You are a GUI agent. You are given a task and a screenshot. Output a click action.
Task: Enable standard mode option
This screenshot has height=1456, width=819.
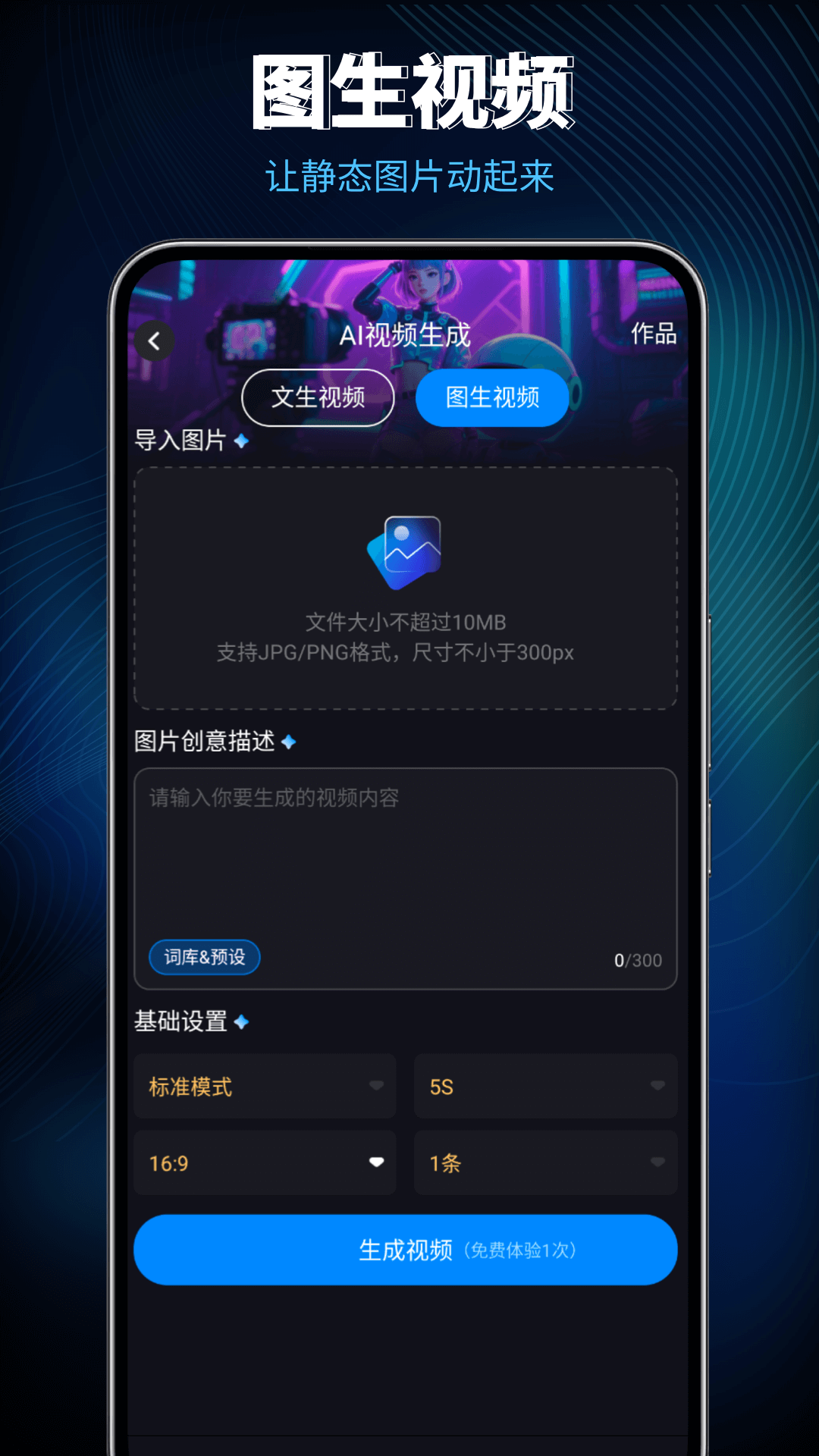pyautogui.click(x=265, y=1087)
